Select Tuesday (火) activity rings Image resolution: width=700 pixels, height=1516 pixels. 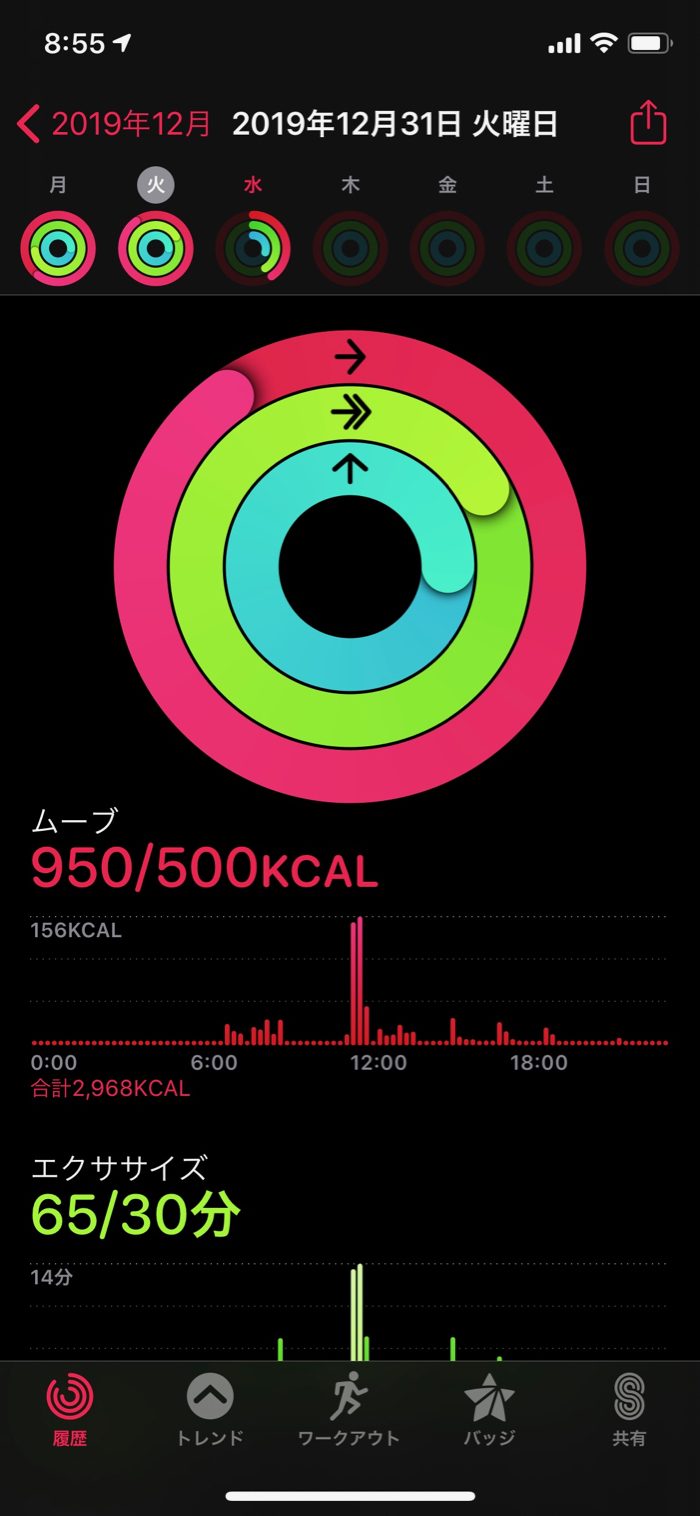[155, 249]
